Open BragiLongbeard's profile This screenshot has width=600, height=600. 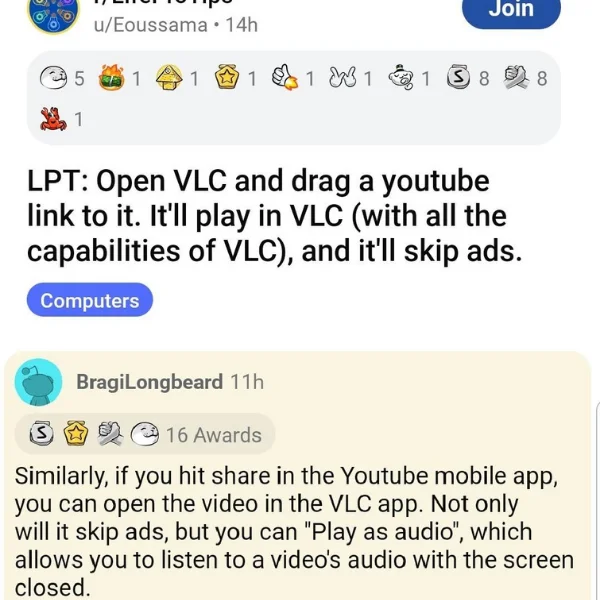150,381
